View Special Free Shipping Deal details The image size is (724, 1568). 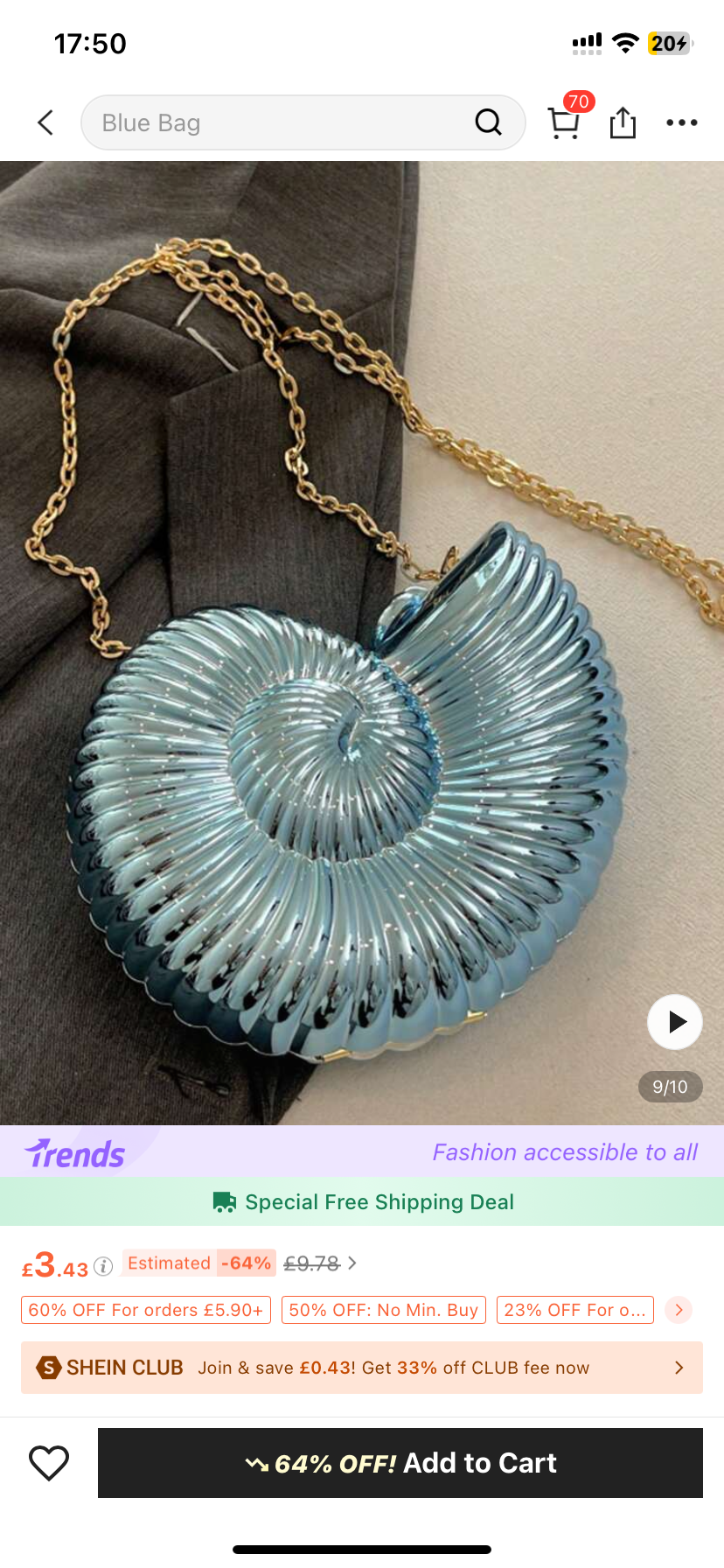click(x=362, y=1201)
